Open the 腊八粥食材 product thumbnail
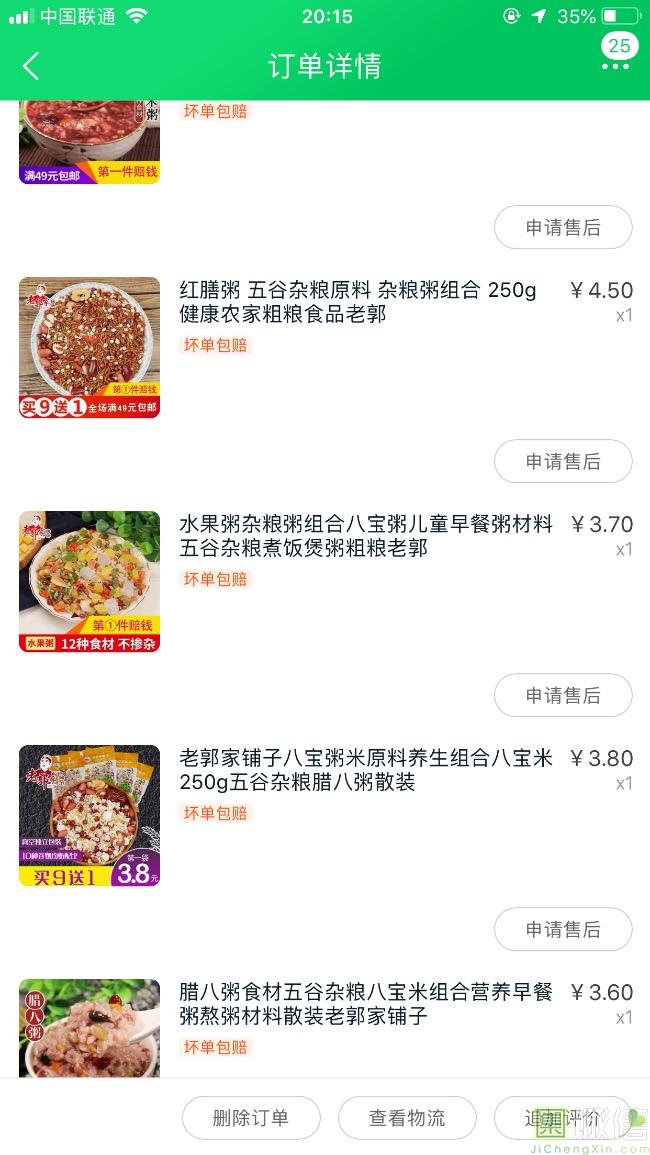This screenshot has height=1155, width=650. point(89,1027)
